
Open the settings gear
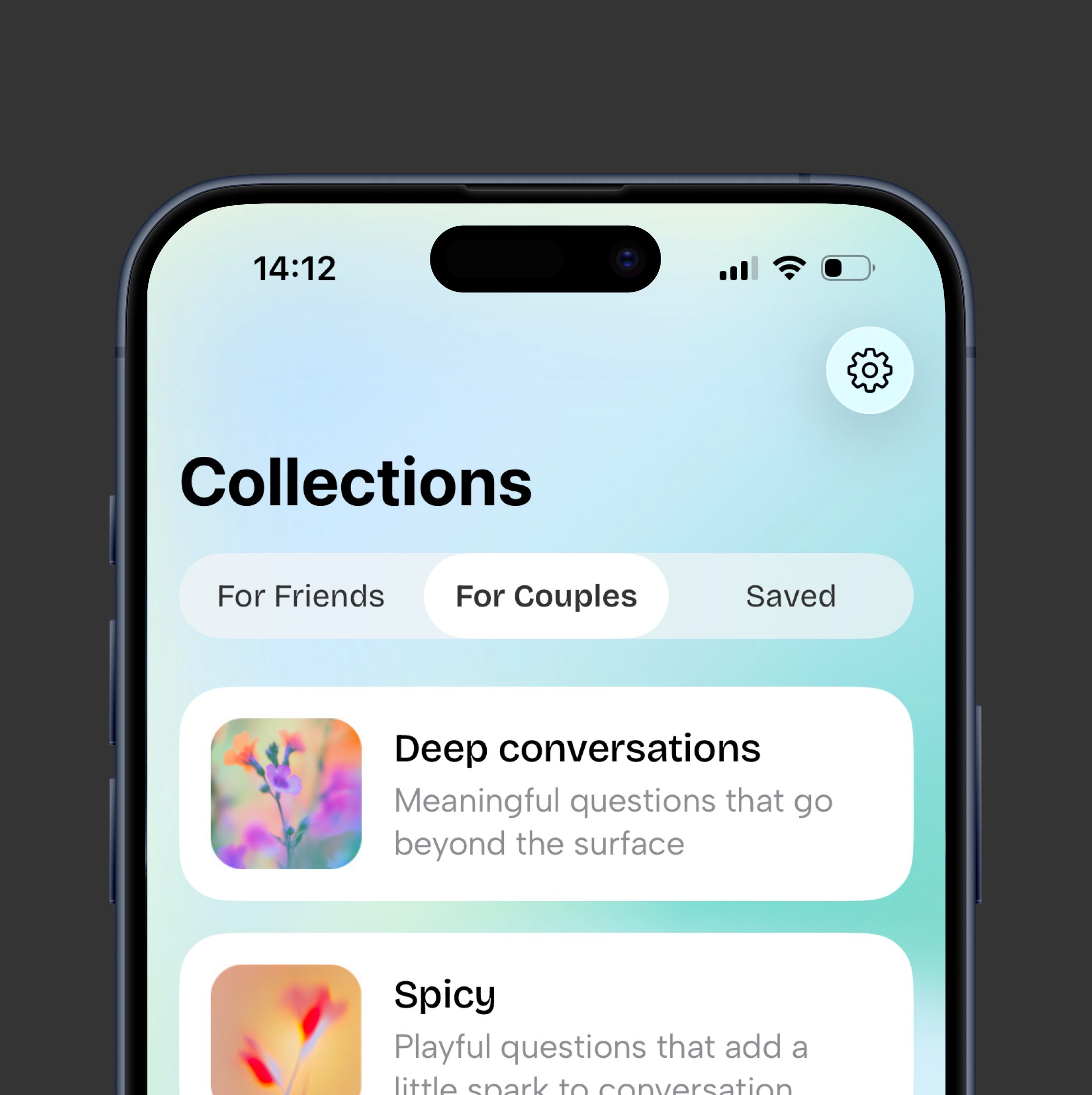(x=869, y=370)
